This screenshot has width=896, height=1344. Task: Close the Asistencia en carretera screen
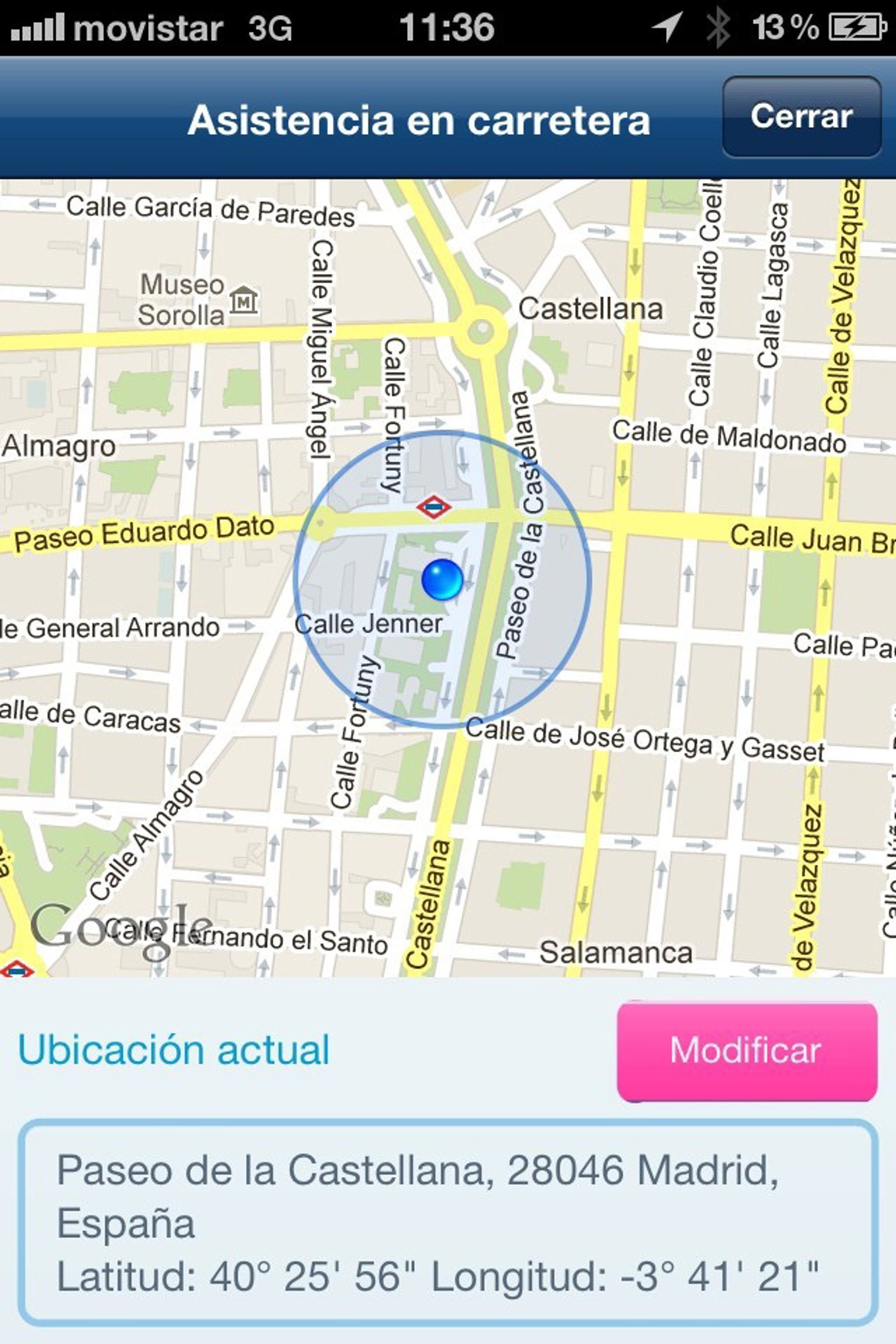pos(802,117)
